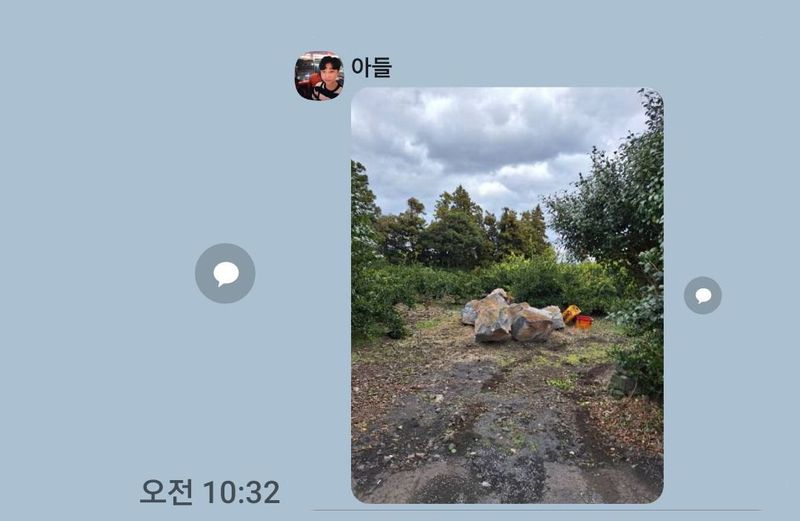Viewport: 800px width, 521px height.
Task: Open the photo sent by 아들
Action: (506, 295)
